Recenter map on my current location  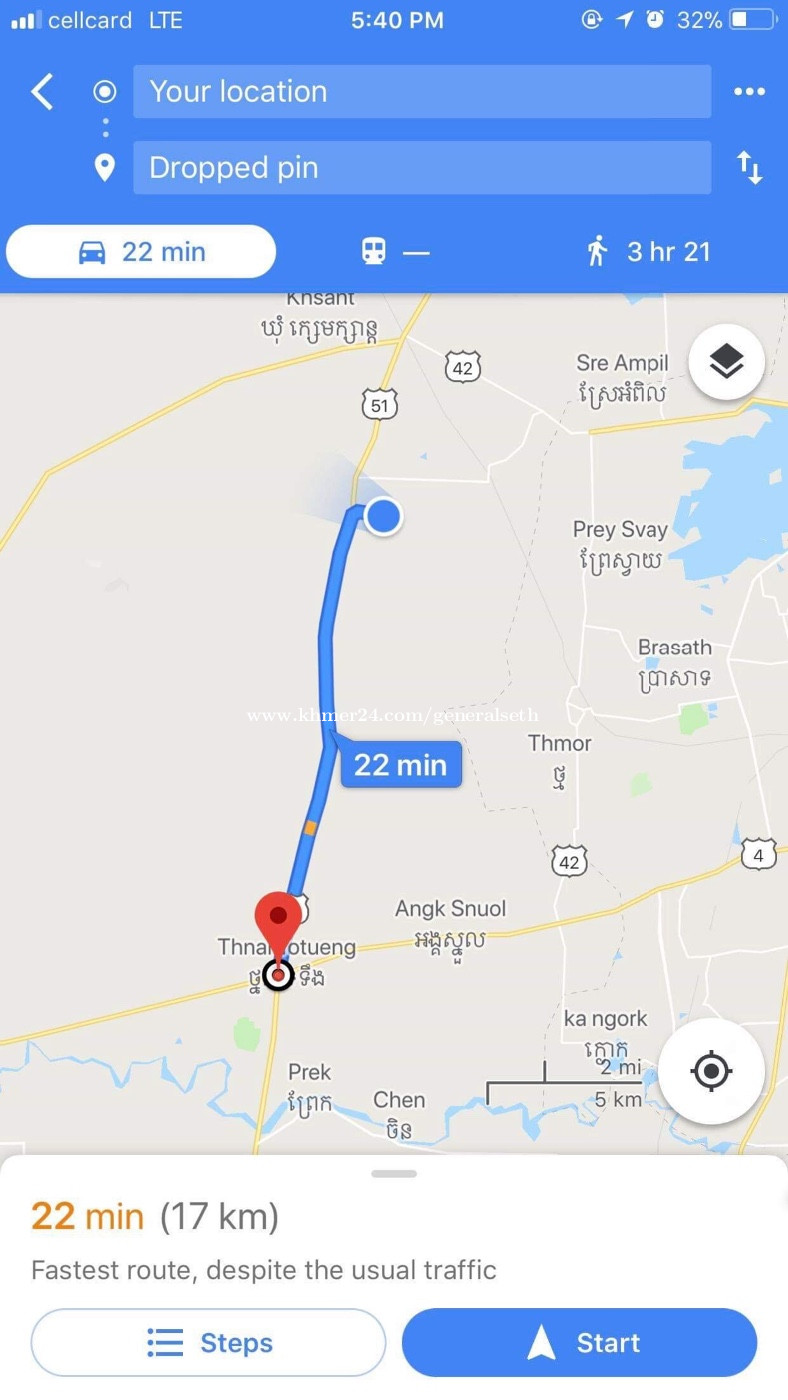tap(711, 1072)
